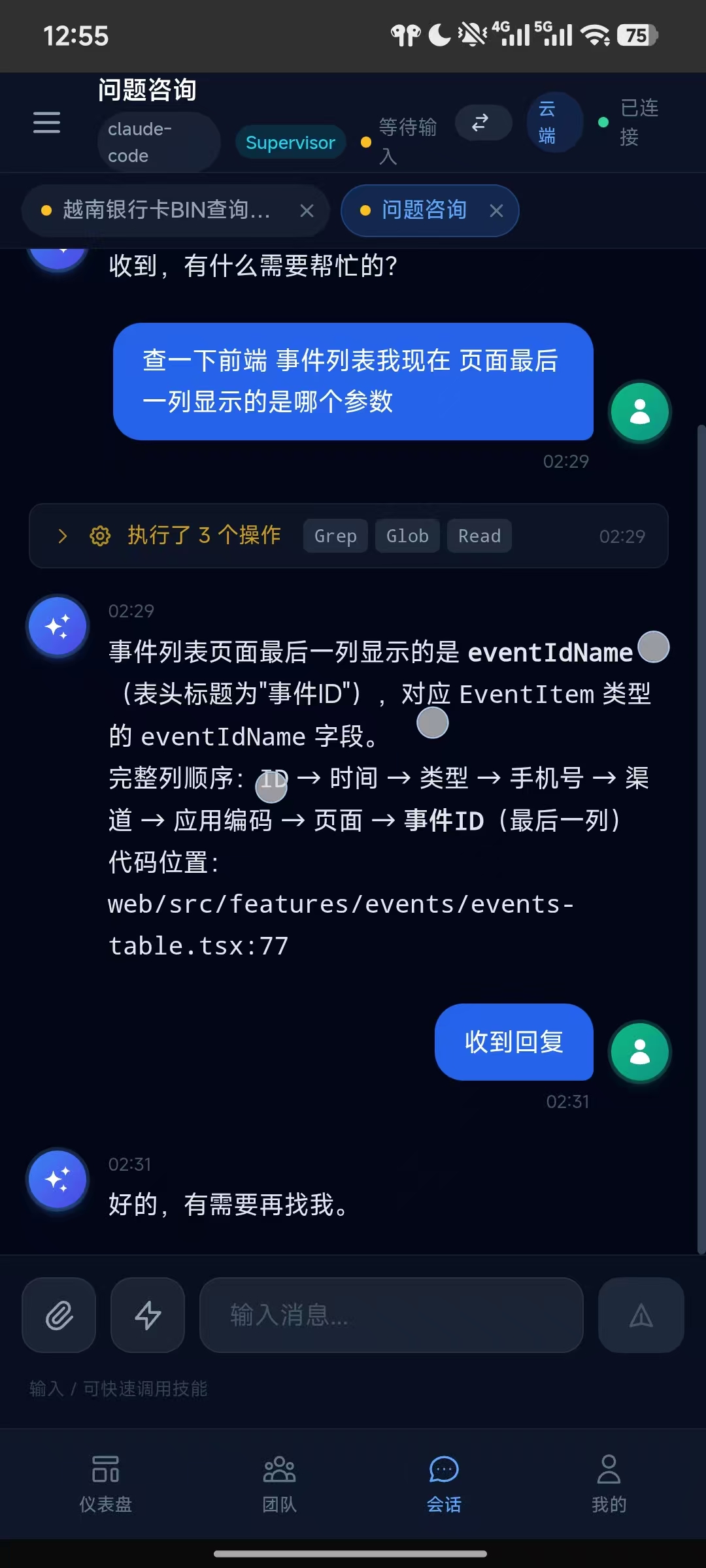Image resolution: width=706 pixels, height=1568 pixels.
Task: Tap the green user avatar icon
Action: 639,412
